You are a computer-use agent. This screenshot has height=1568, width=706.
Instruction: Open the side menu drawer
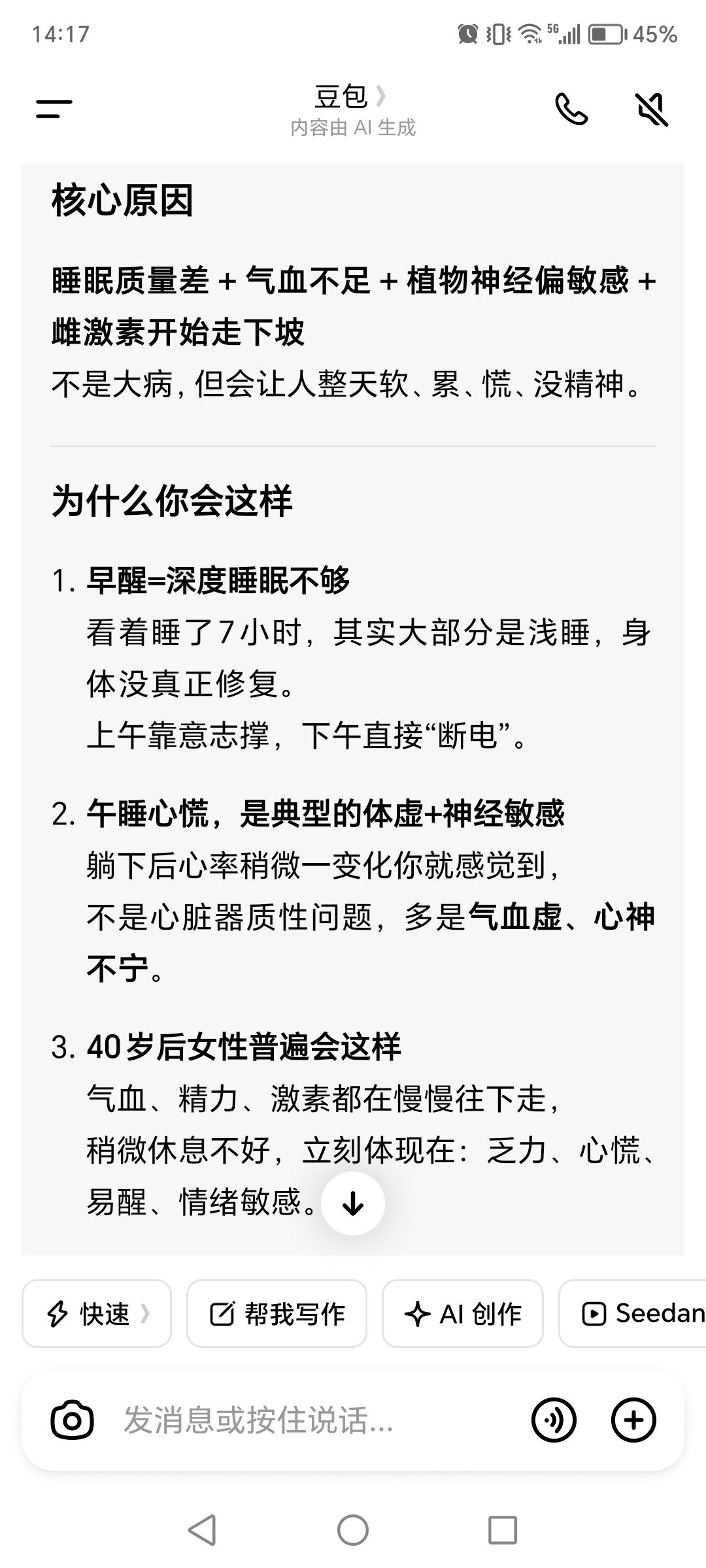(x=54, y=108)
